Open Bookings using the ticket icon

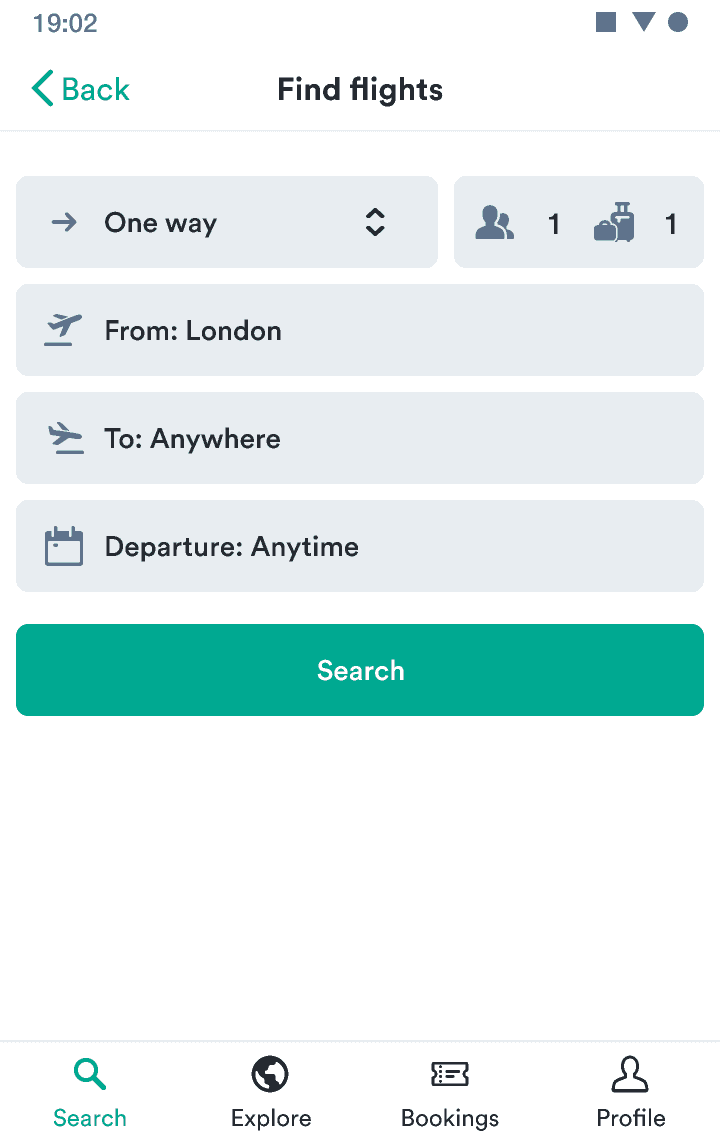pyautogui.click(x=449, y=1074)
